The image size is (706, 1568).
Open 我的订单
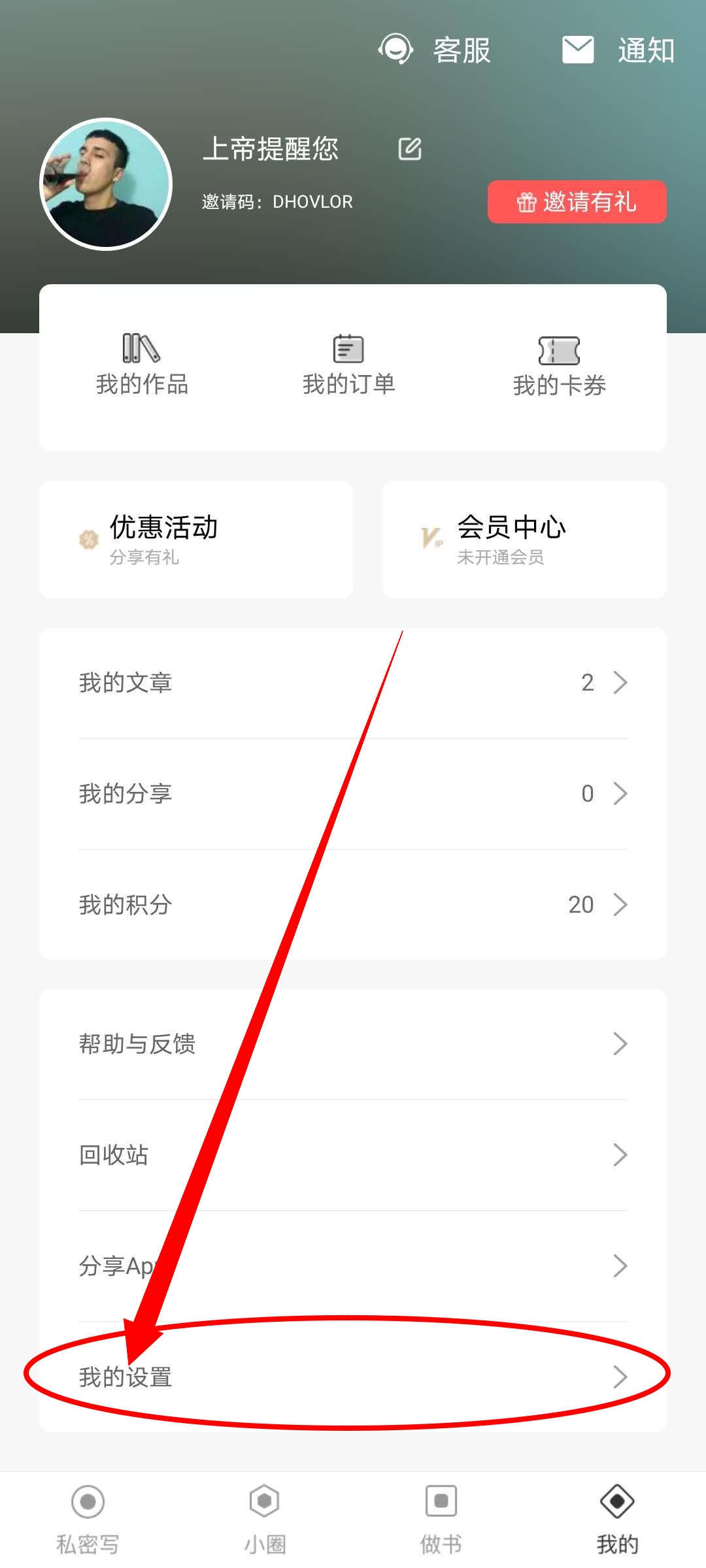(348, 366)
